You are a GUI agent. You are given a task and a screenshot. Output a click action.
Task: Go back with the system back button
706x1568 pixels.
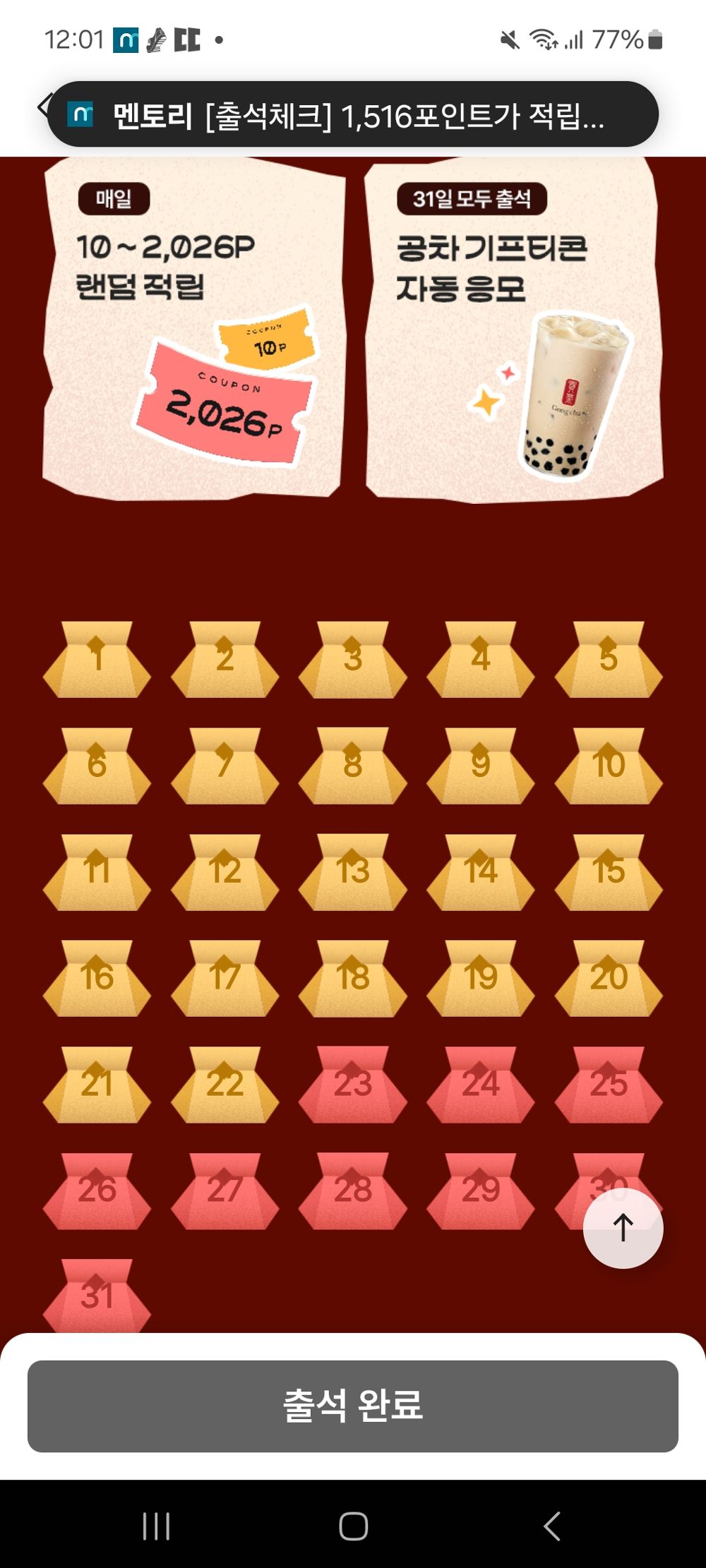click(x=552, y=1526)
